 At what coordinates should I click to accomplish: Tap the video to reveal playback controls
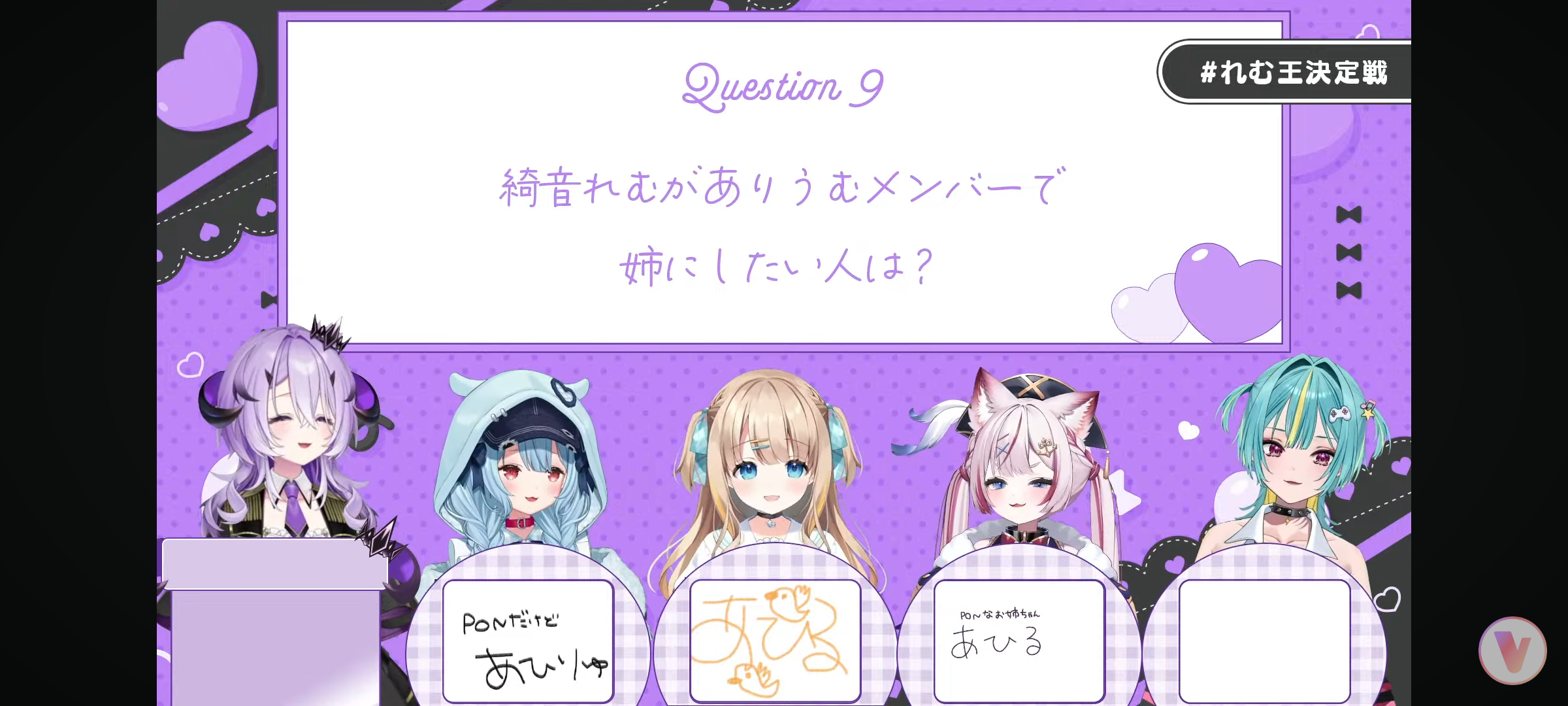coord(784,353)
